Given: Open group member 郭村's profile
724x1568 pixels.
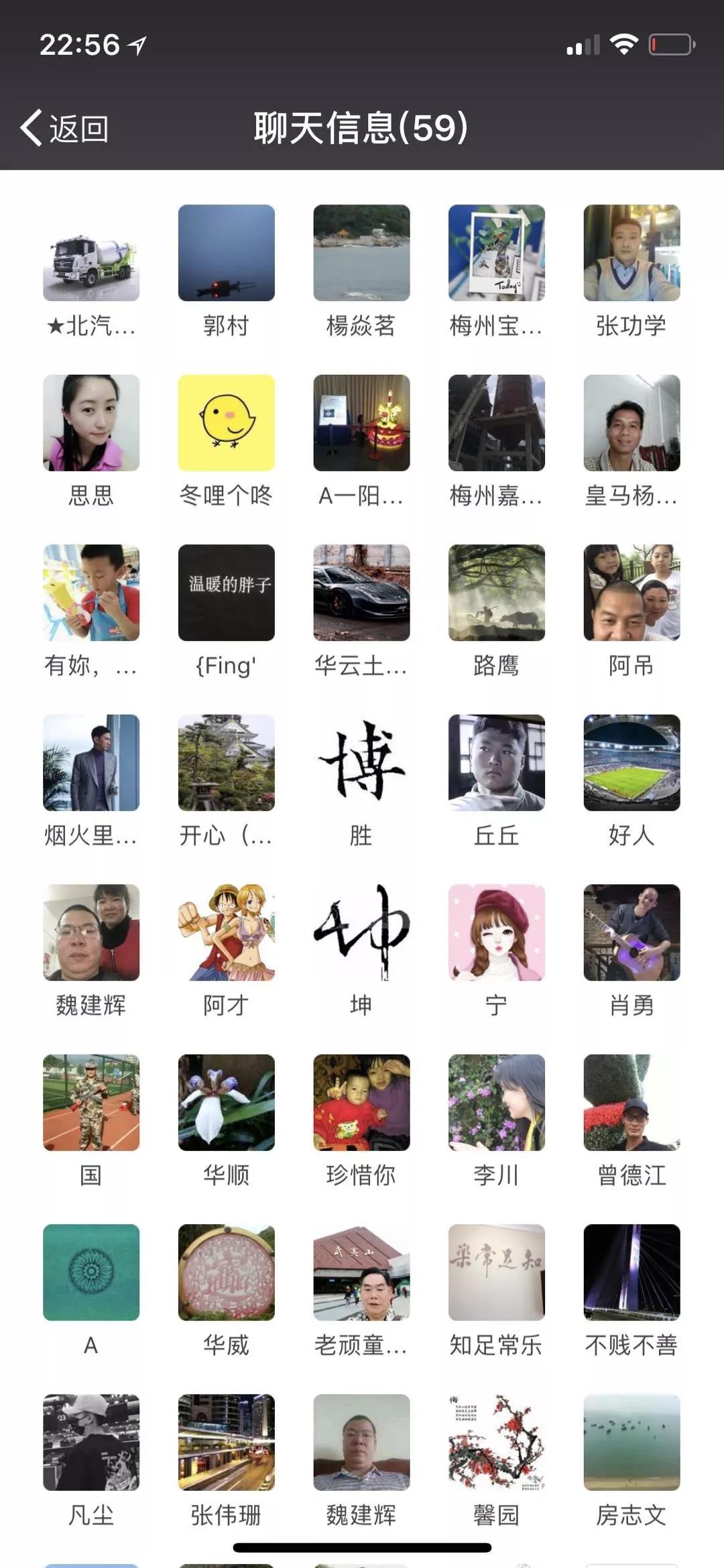Looking at the screenshot, I should (226, 253).
